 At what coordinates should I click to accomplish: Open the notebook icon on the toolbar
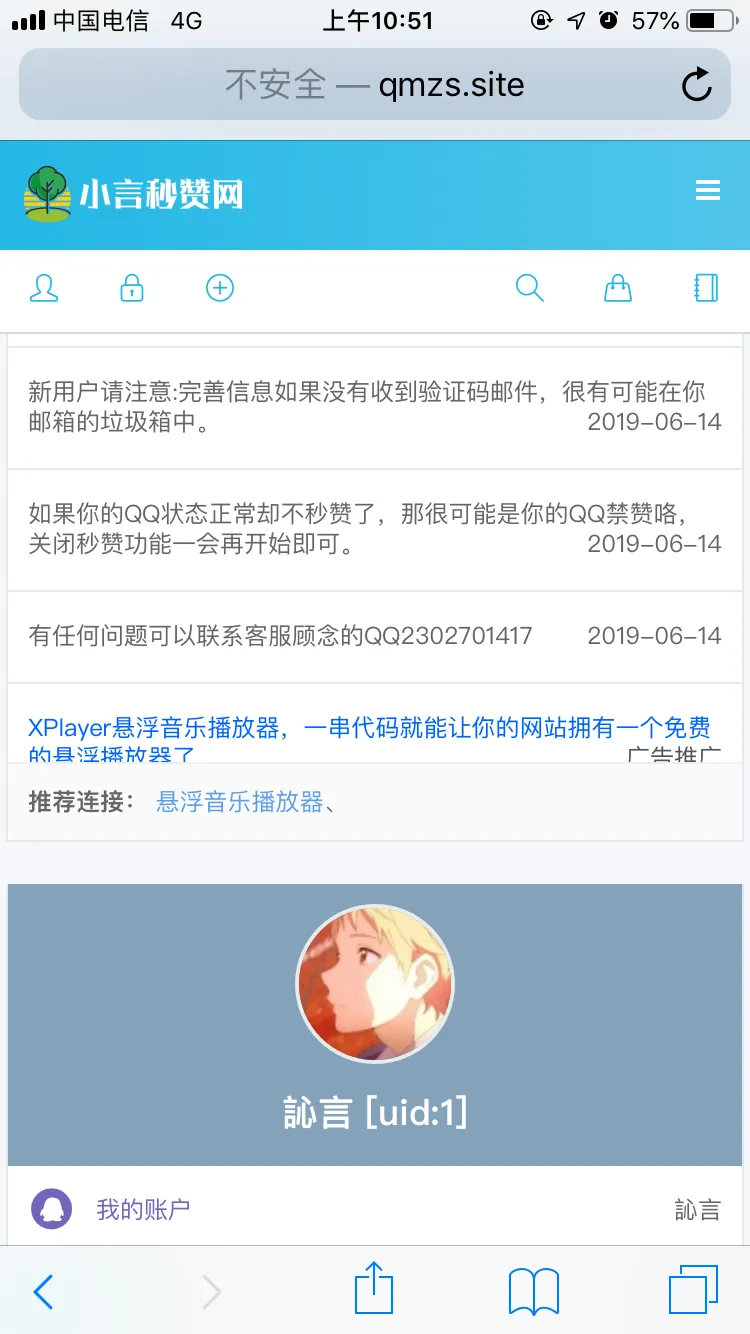tap(705, 288)
